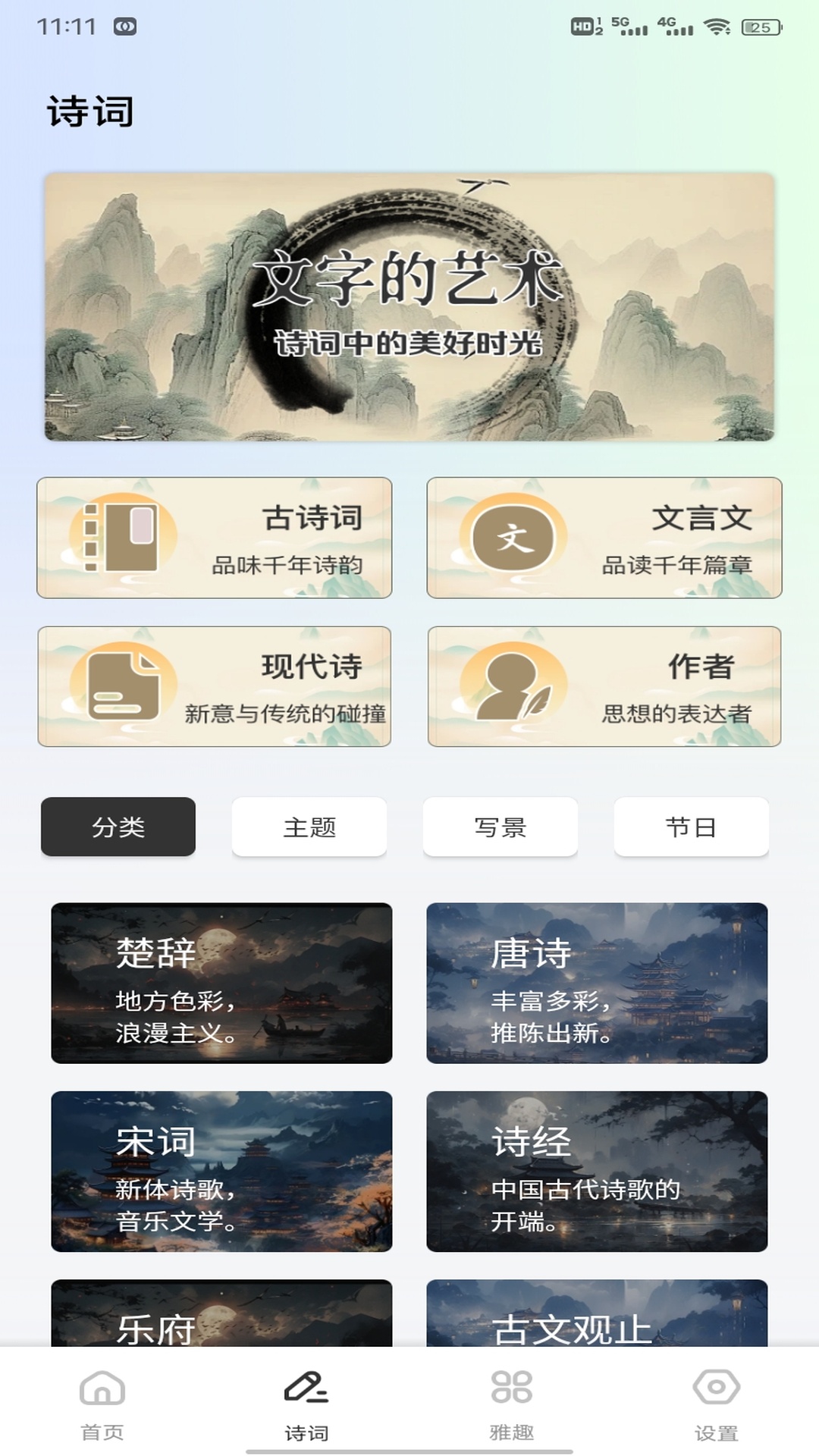Select the 古诗词 book icon
The width and height of the screenshot is (819, 1456).
(125, 536)
